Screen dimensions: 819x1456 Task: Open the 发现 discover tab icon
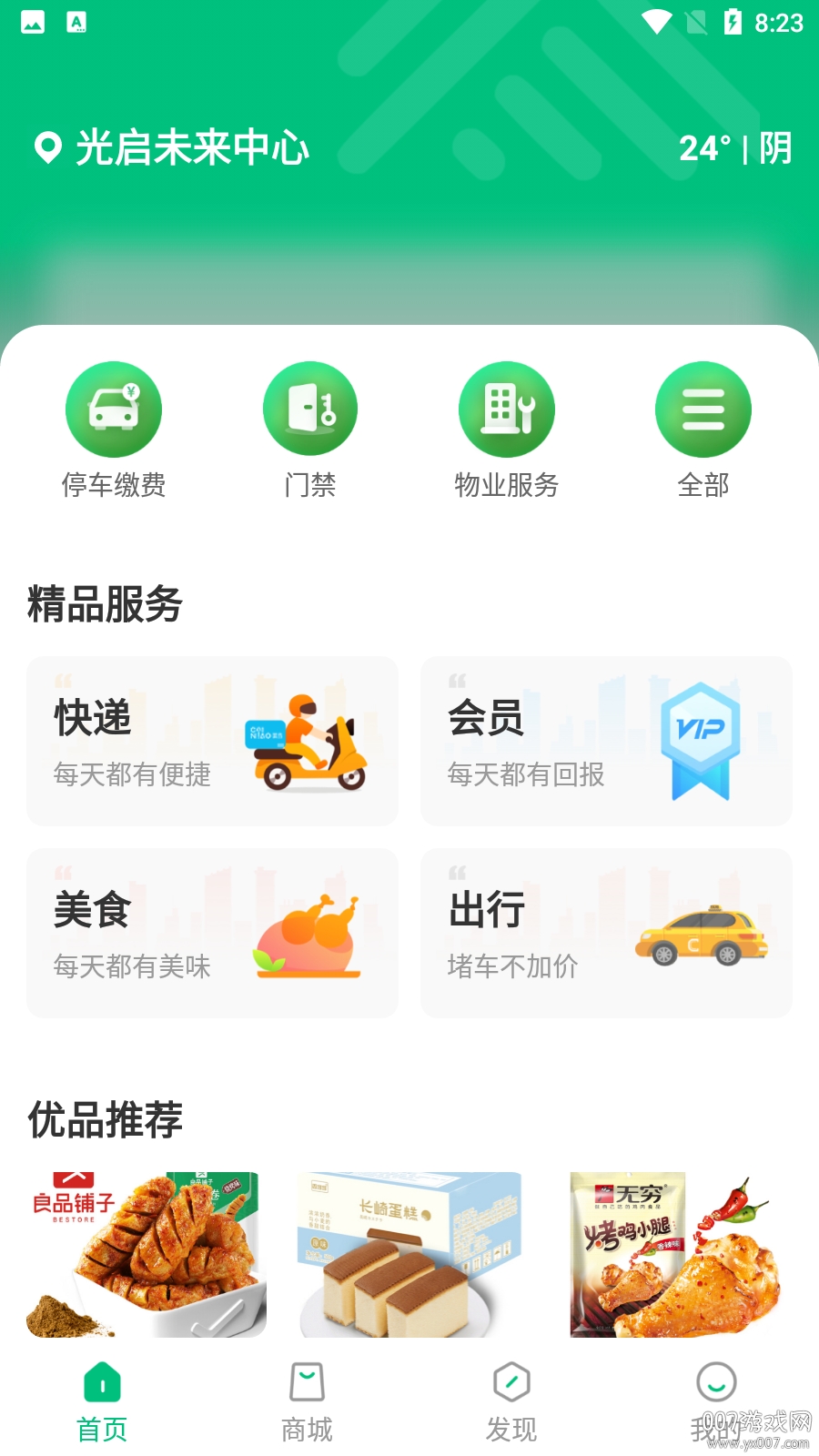tap(511, 1382)
